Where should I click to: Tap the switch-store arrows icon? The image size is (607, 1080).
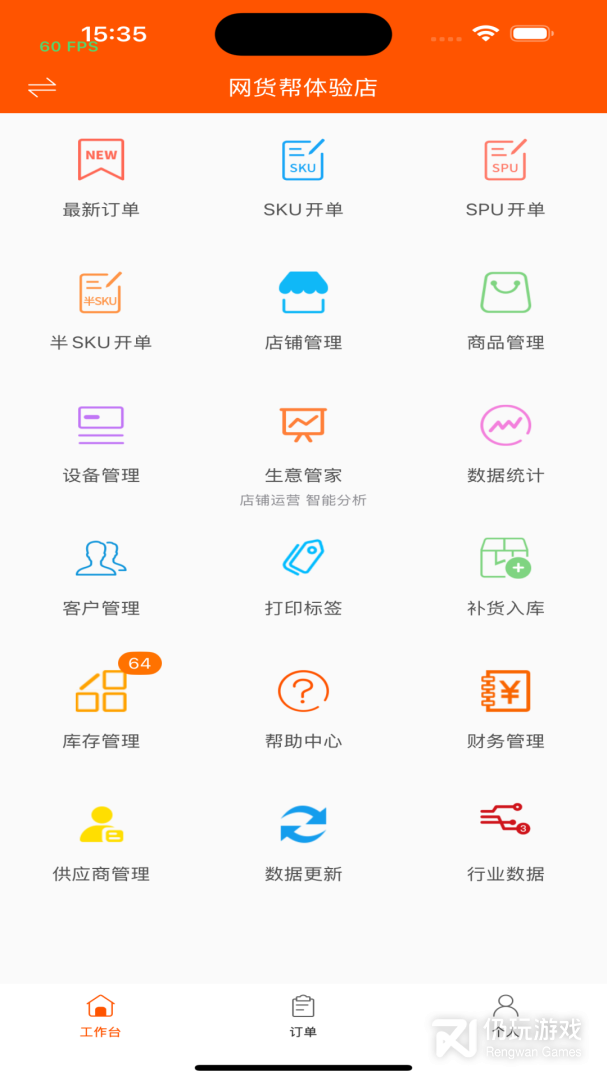[x=42, y=88]
